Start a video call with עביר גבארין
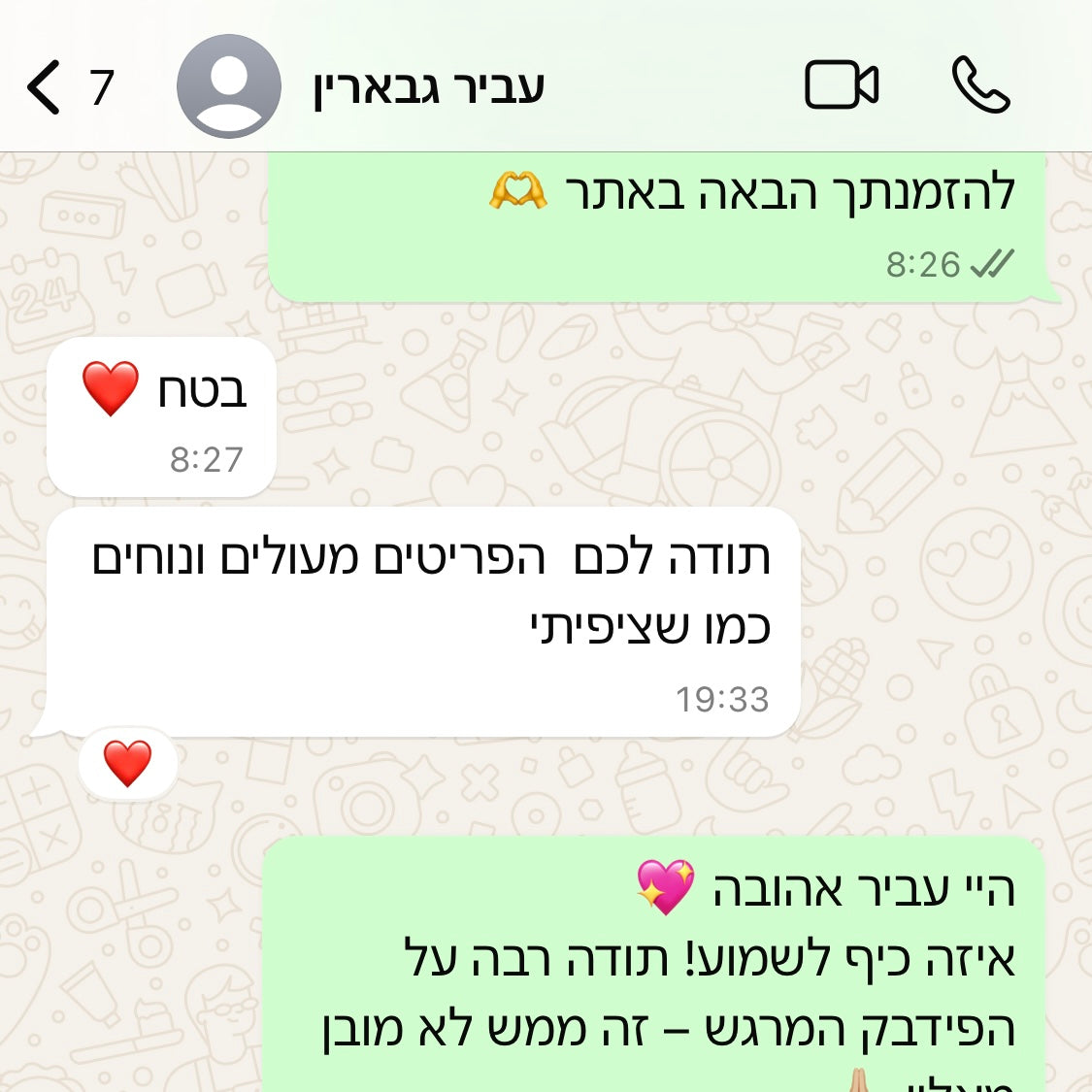The image size is (1092, 1092). point(842,85)
